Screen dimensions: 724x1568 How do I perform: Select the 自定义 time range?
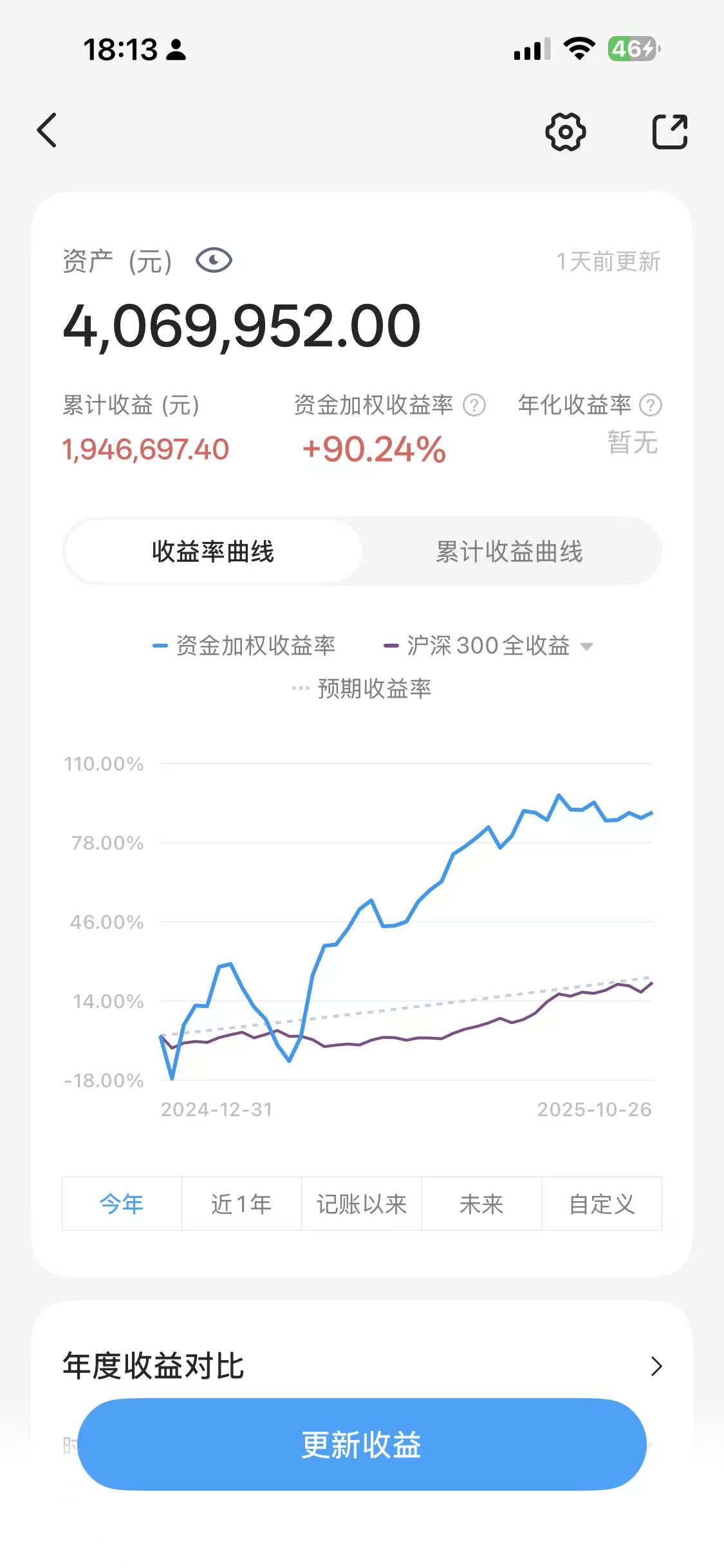602,1204
